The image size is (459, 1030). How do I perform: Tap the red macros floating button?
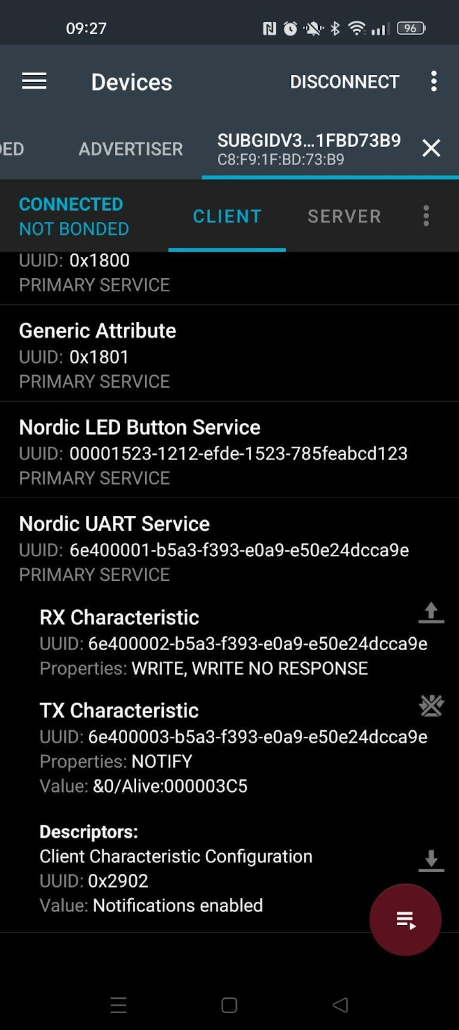click(x=405, y=920)
